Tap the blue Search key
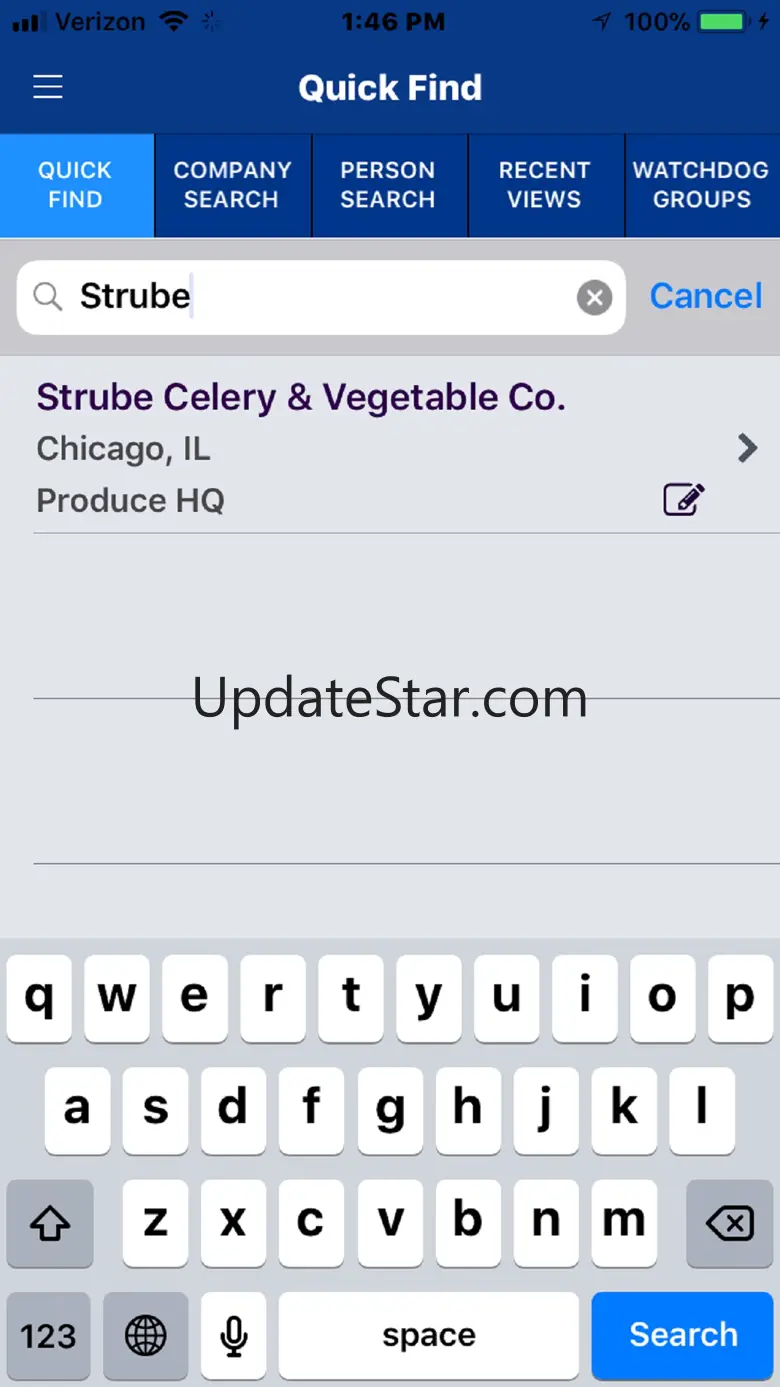 [x=683, y=1335]
